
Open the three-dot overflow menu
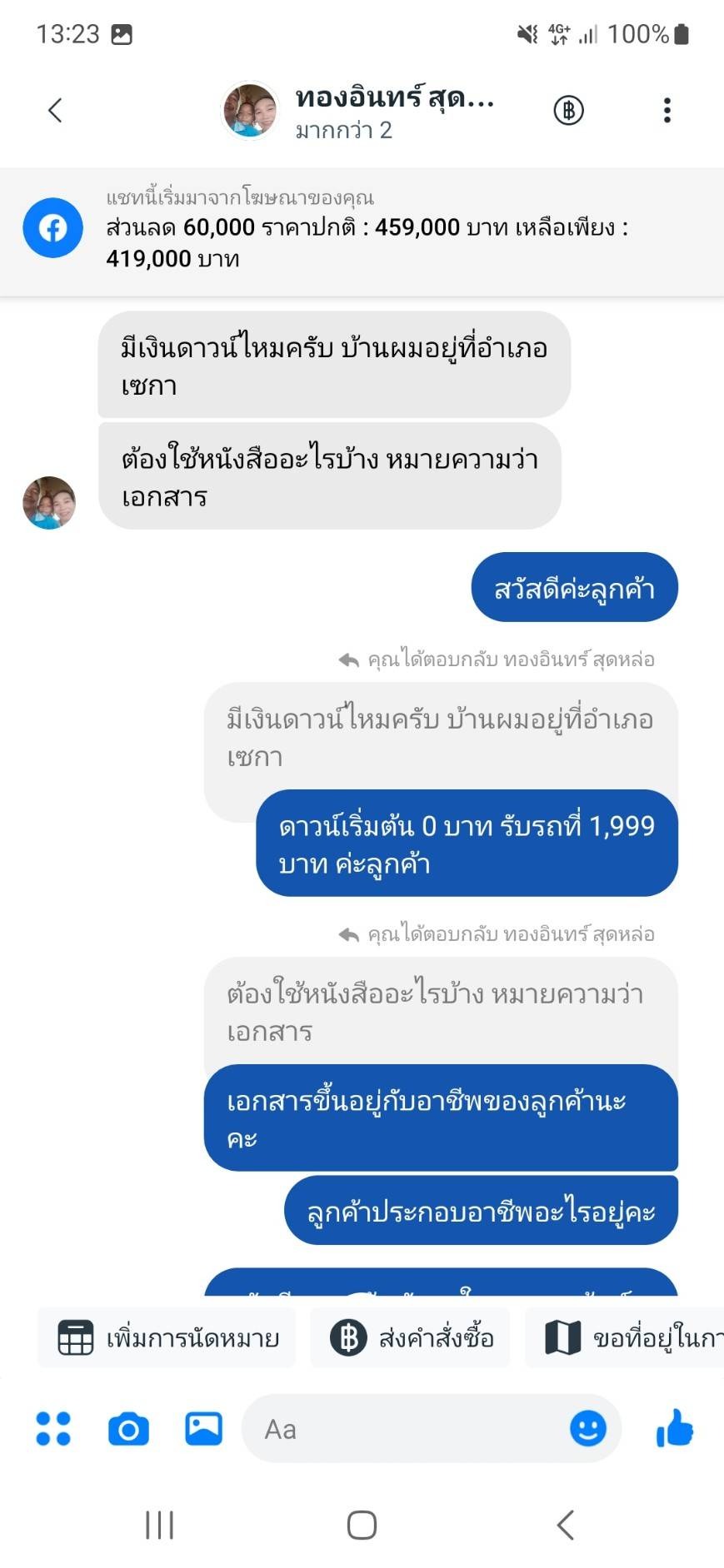tap(667, 110)
